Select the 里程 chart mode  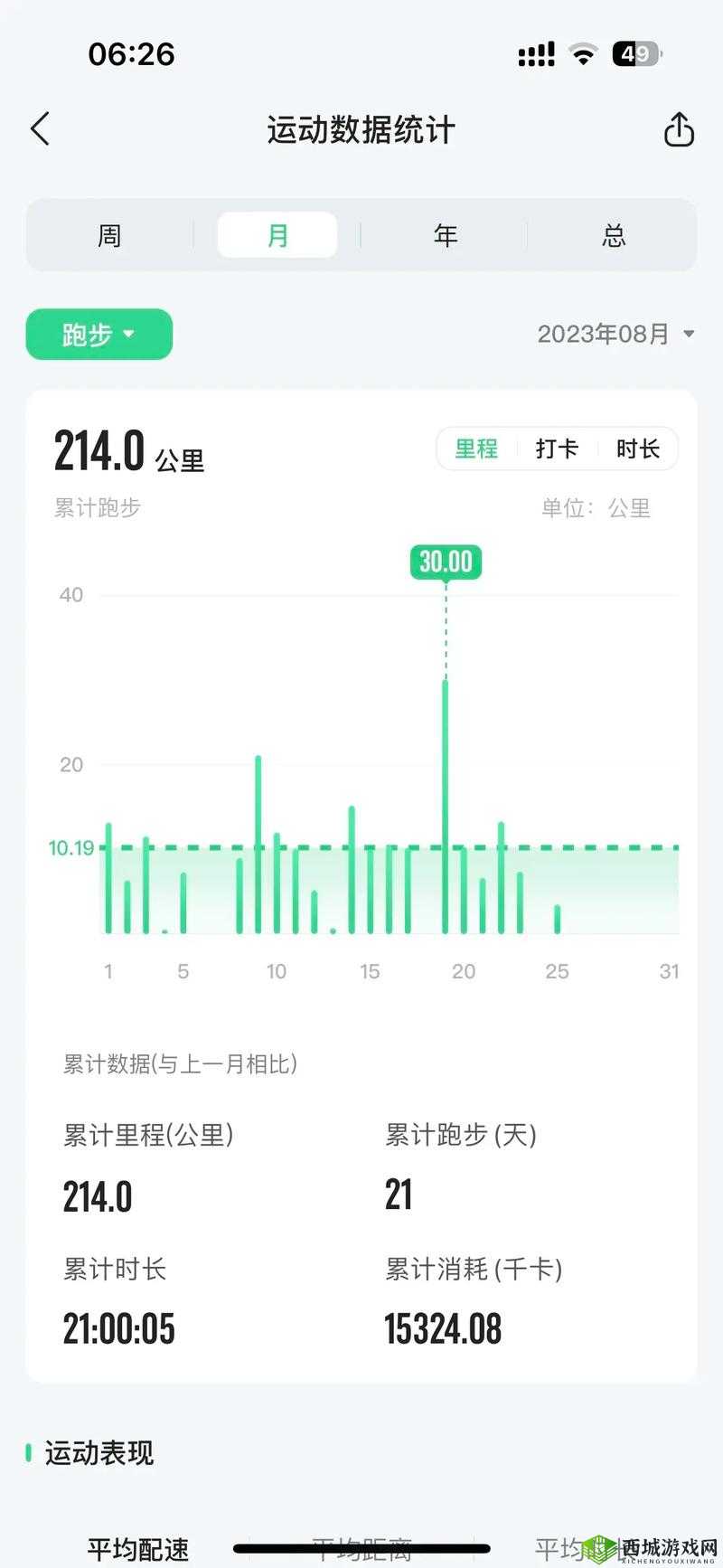click(475, 449)
